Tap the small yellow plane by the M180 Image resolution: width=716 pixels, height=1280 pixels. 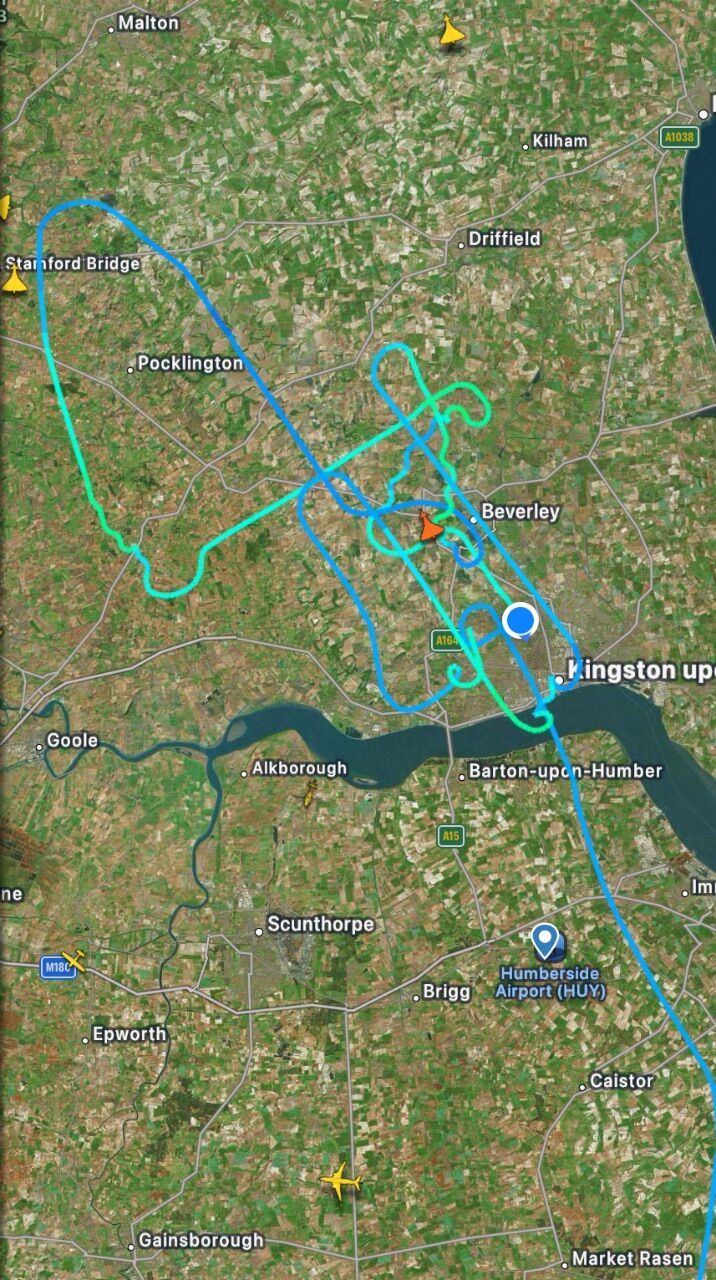[73, 959]
